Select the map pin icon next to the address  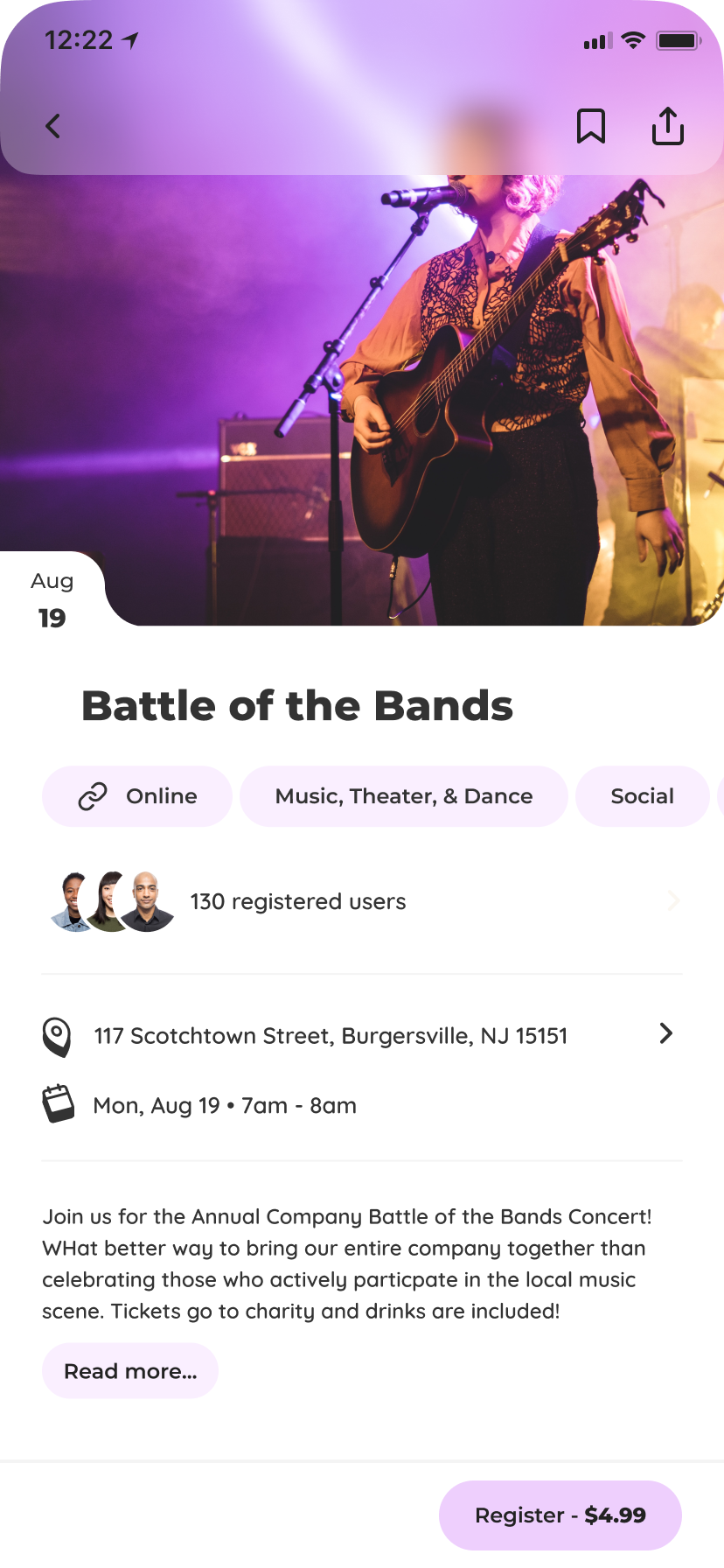[x=58, y=1034]
